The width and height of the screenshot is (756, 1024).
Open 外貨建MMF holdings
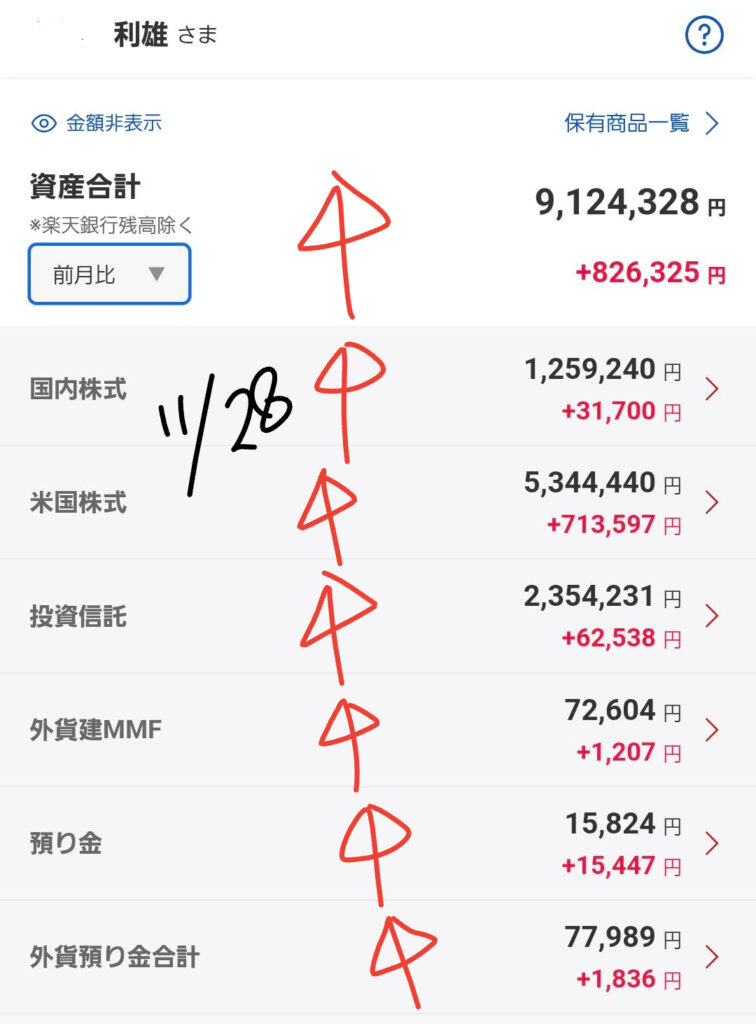pos(378,730)
